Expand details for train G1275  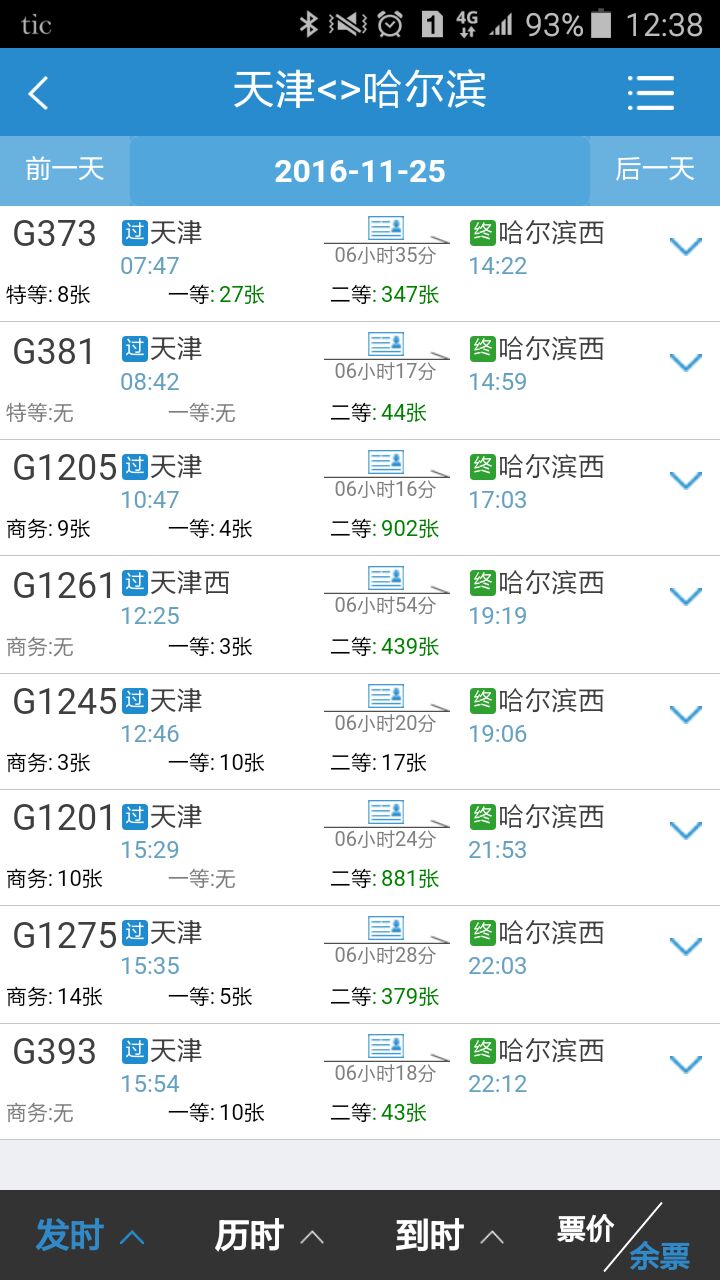[x=686, y=947]
